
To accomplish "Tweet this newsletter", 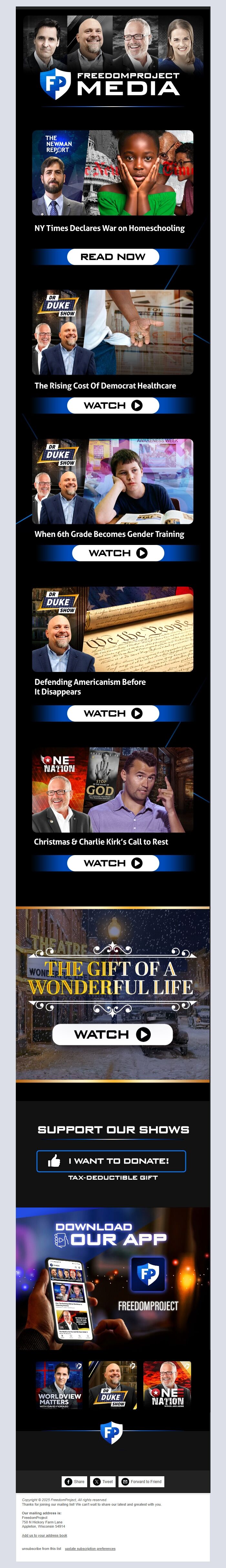I will click(x=103, y=1481).
